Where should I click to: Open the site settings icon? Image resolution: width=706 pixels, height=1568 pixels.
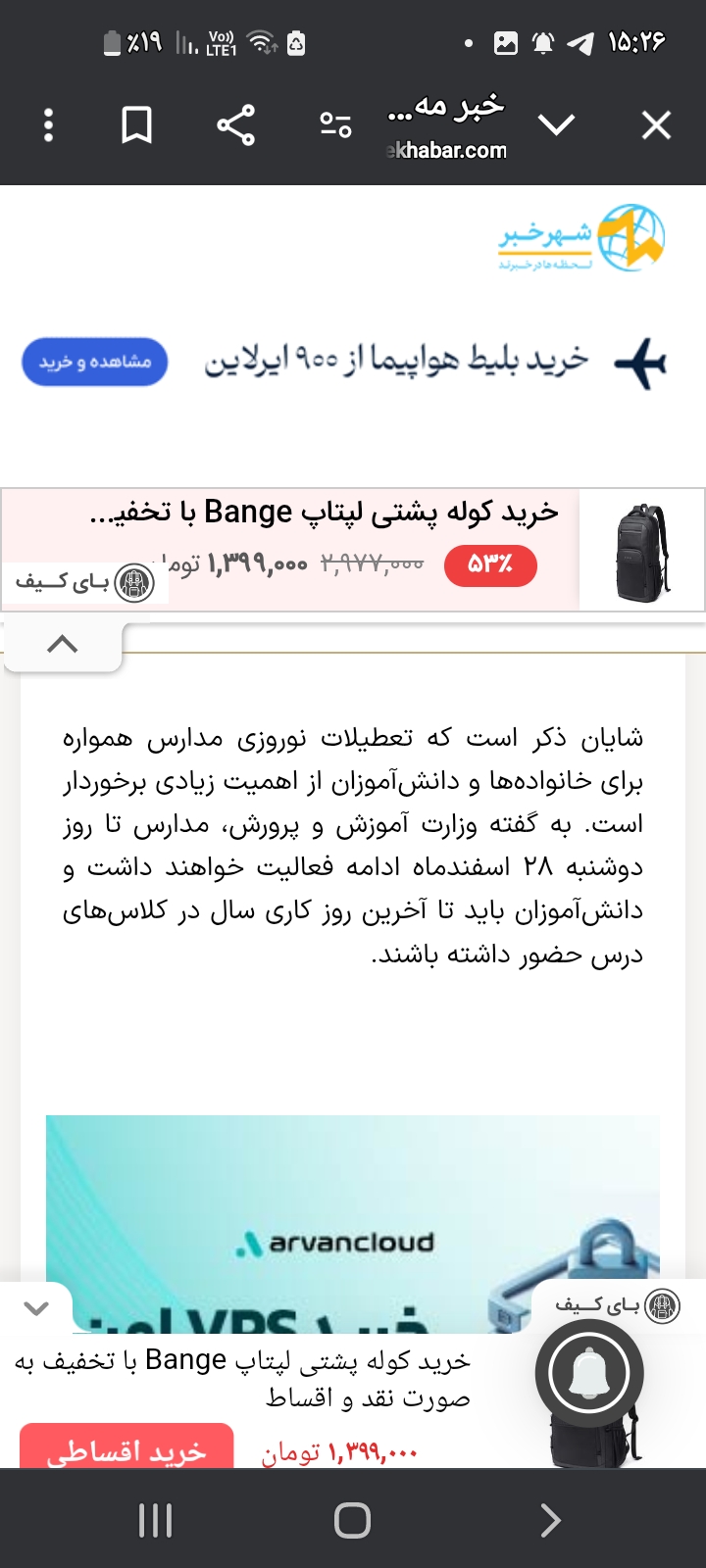(x=335, y=125)
